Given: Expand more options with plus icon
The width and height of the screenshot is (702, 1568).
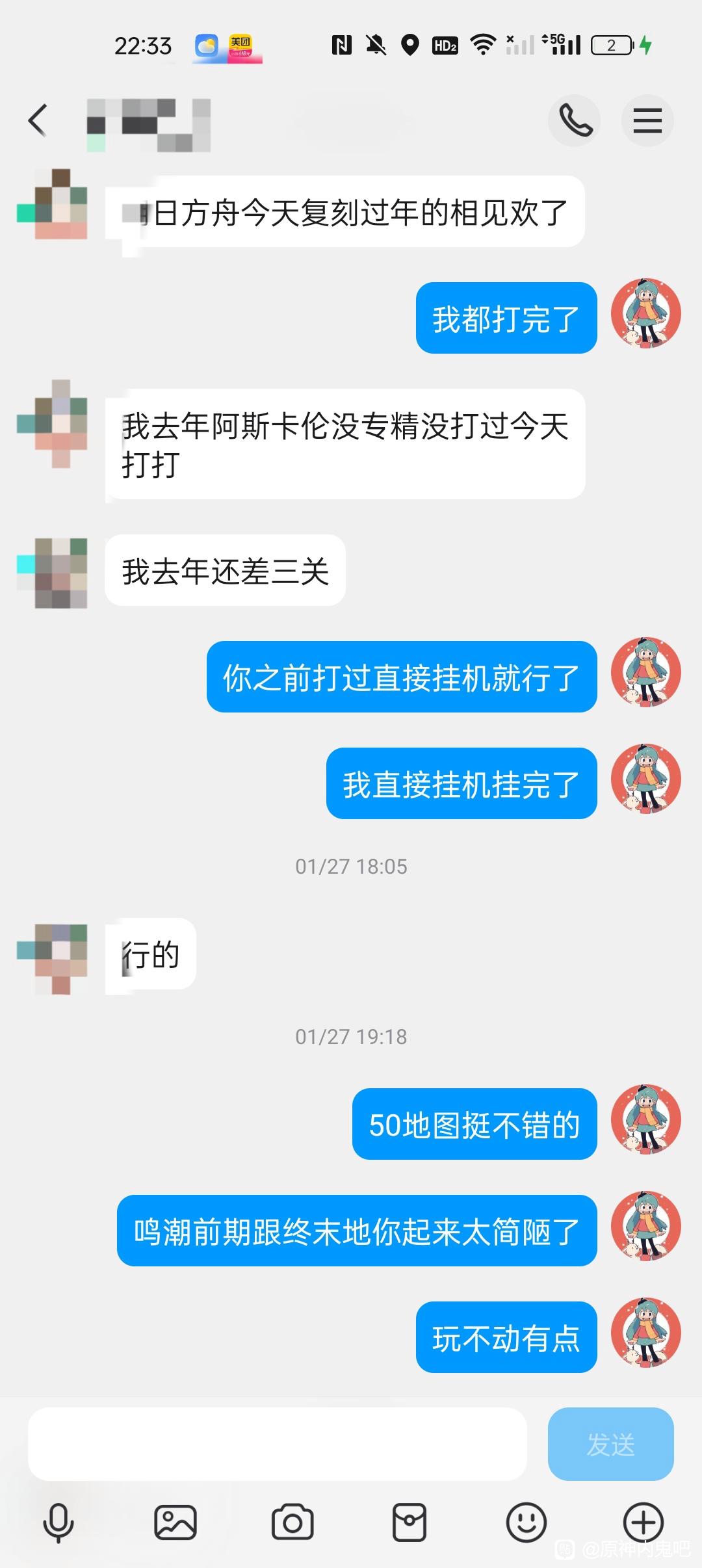Looking at the screenshot, I should (x=643, y=1522).
